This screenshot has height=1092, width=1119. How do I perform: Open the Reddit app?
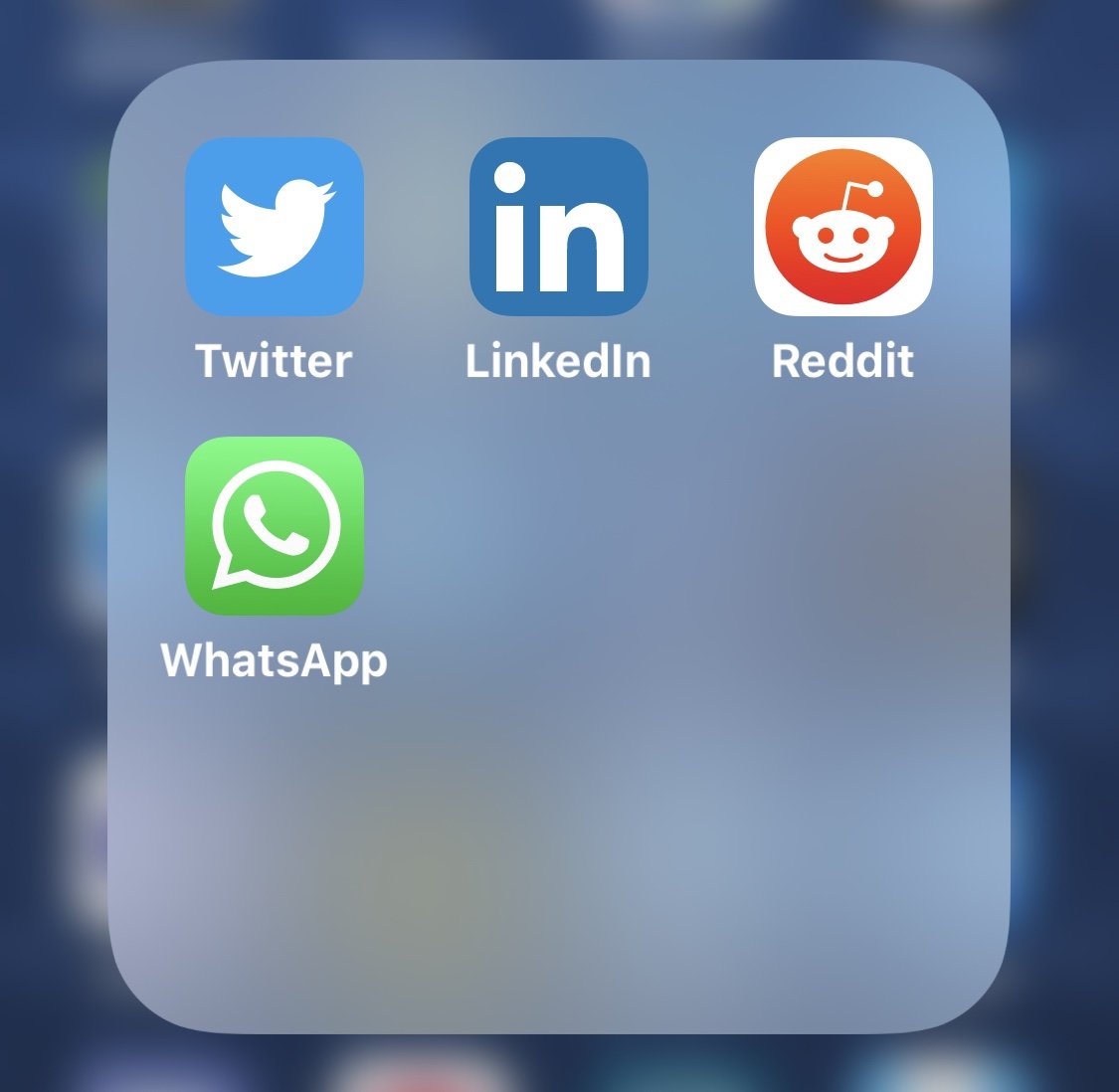point(842,227)
